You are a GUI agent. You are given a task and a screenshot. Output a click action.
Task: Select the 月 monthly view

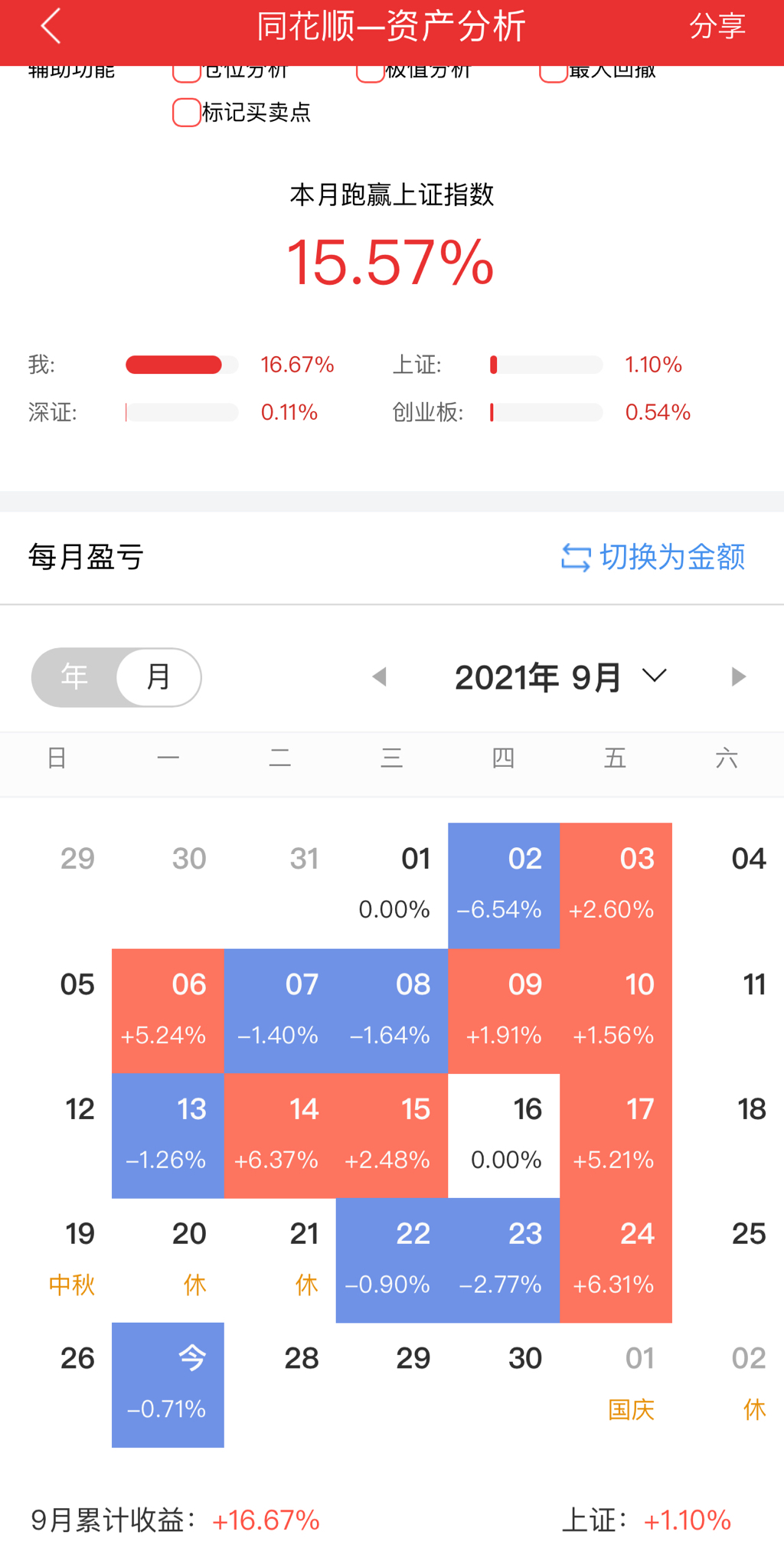[158, 676]
